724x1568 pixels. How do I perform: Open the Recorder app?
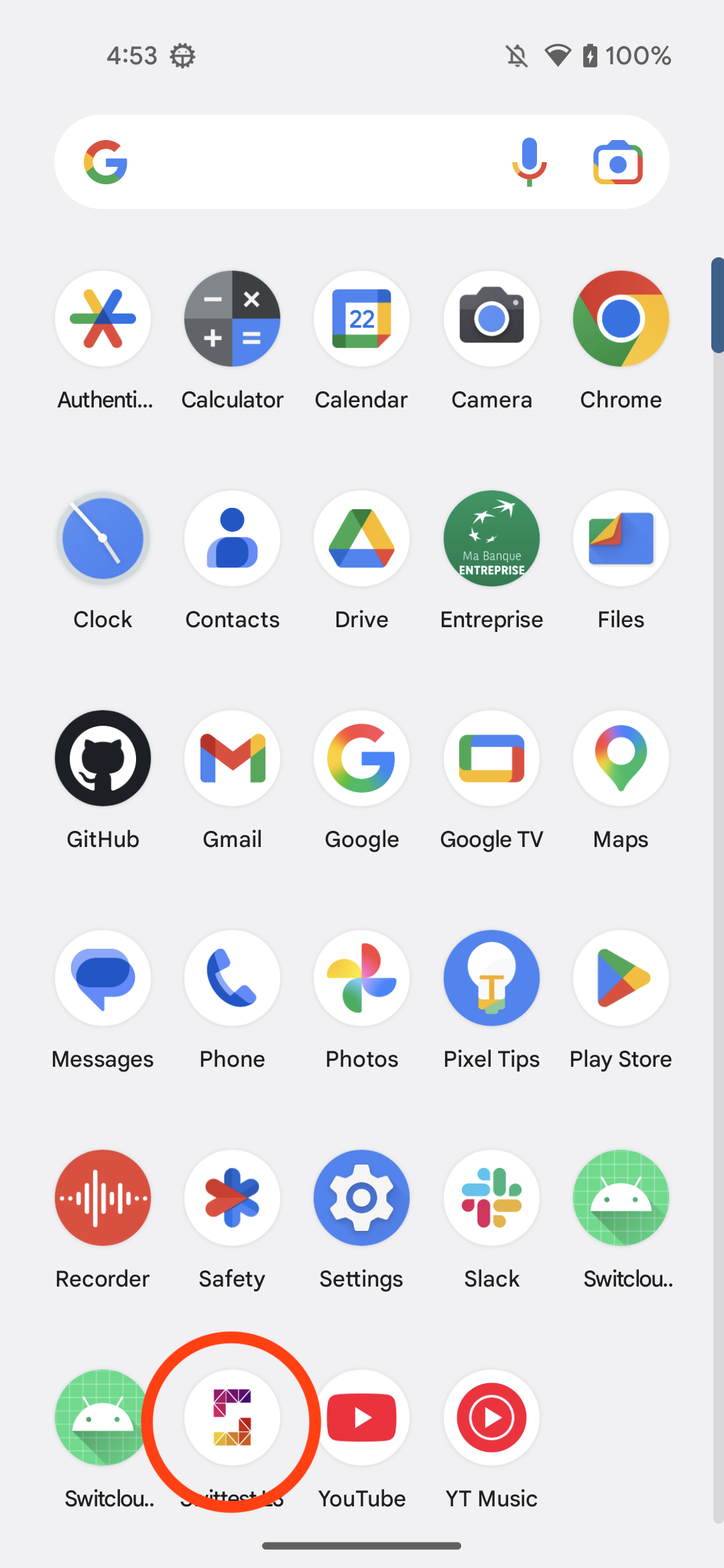[103, 1198]
